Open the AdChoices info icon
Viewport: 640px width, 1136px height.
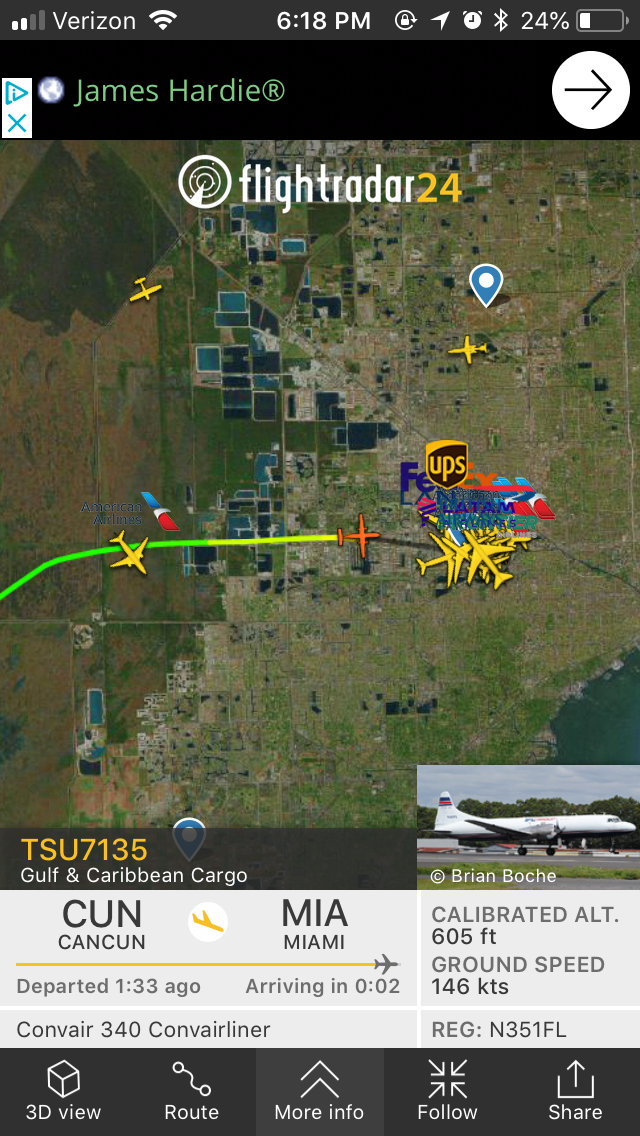pyautogui.click(x=17, y=93)
